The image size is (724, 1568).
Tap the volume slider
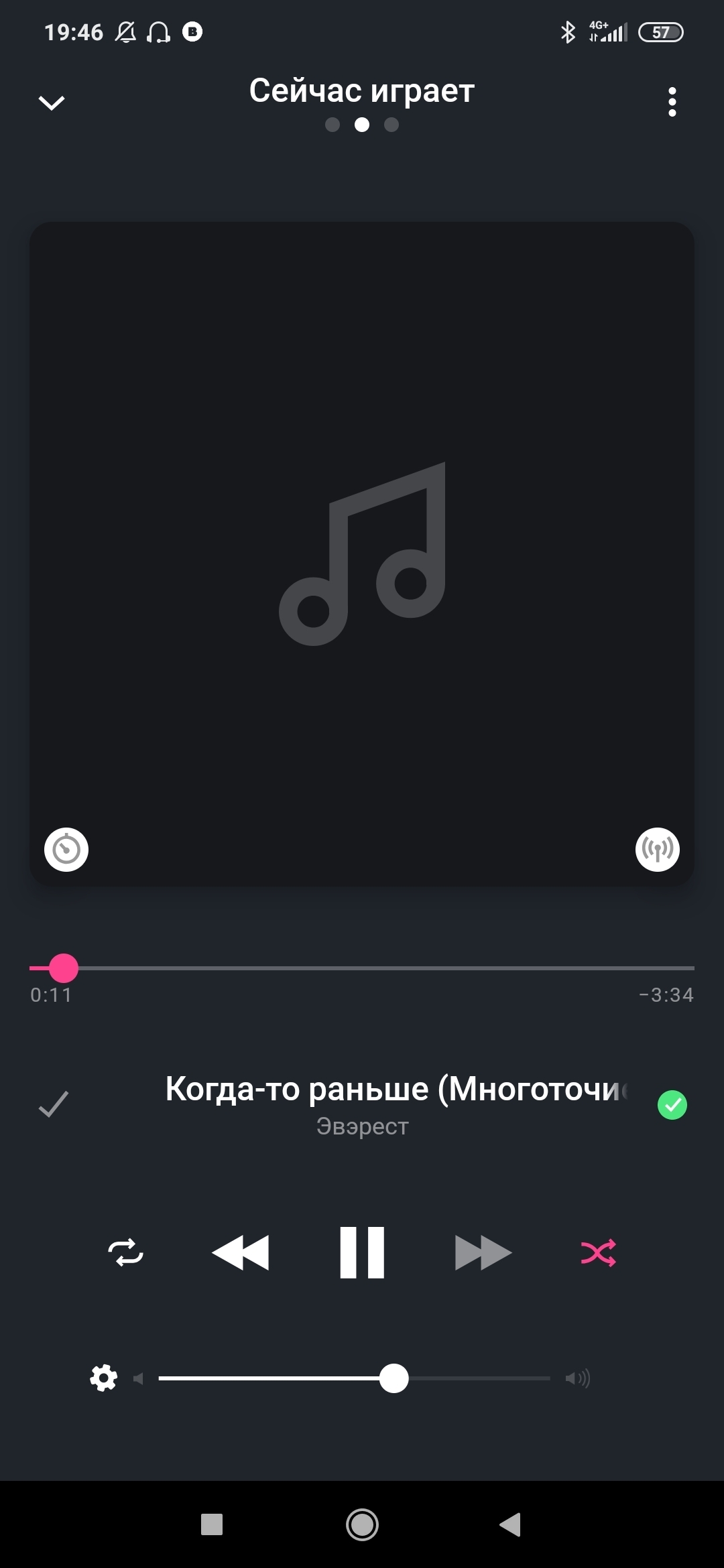coord(355,1378)
